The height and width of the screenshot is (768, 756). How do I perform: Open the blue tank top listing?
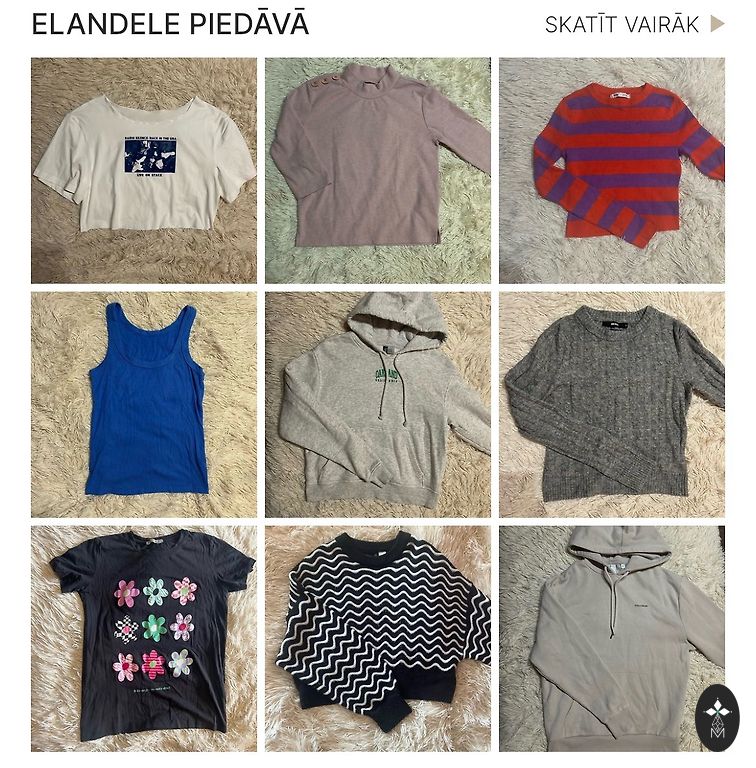pyautogui.click(x=143, y=404)
